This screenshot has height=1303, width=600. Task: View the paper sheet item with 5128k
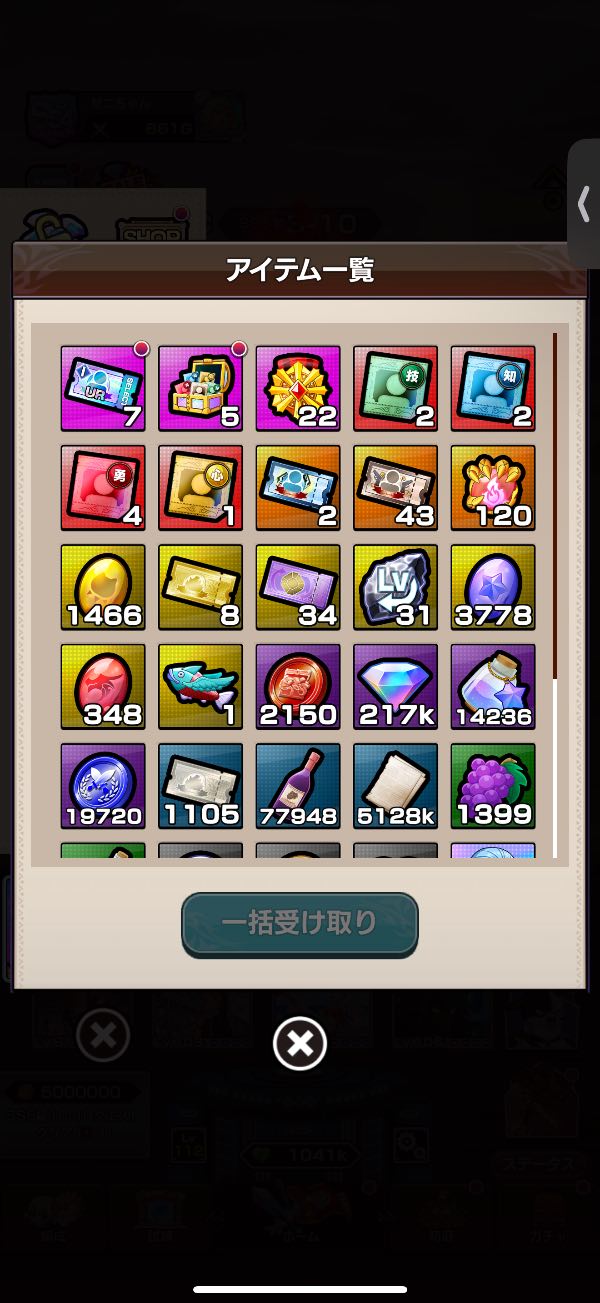click(x=395, y=785)
